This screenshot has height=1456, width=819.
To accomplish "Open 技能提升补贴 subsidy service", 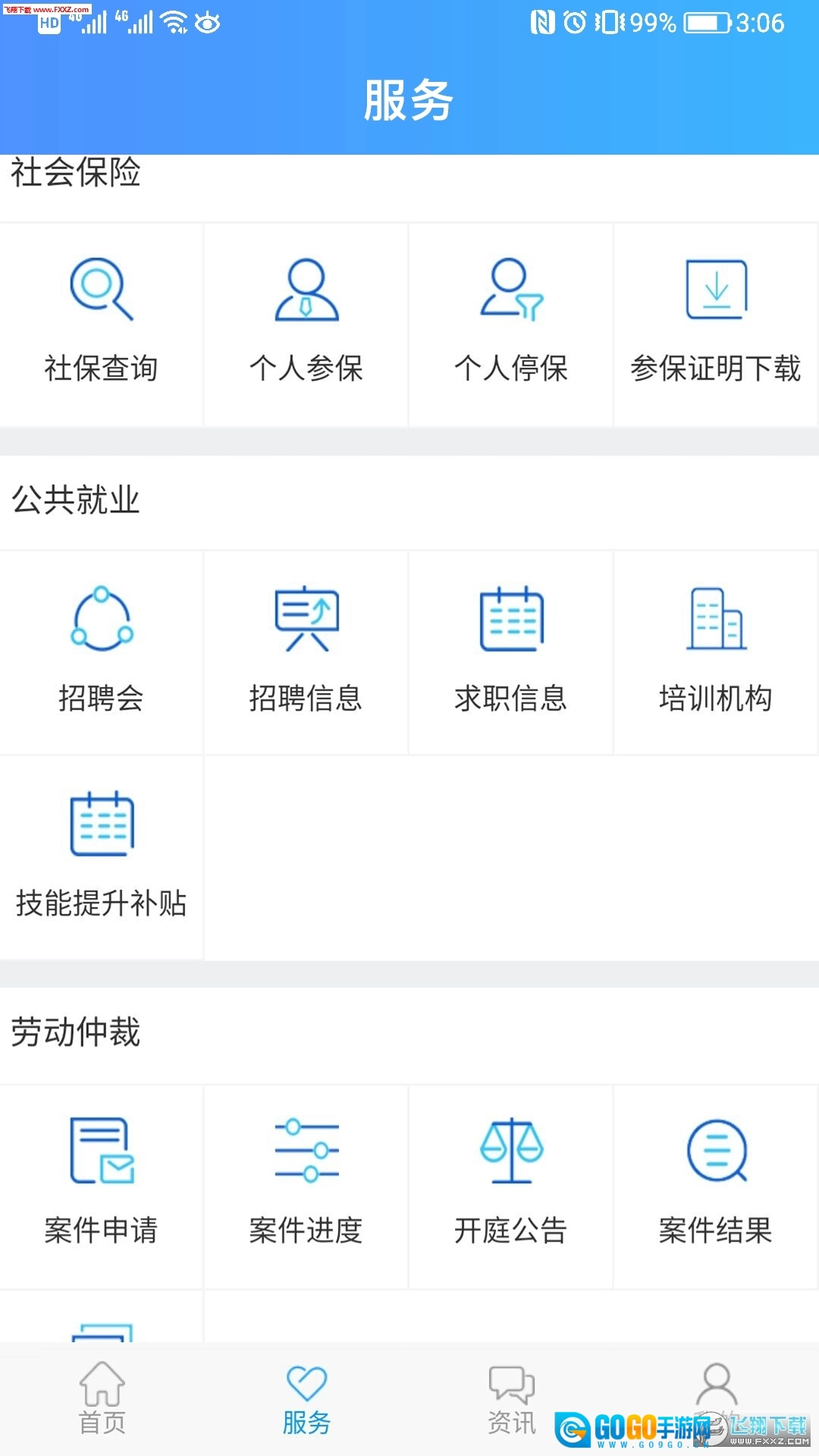I will (x=102, y=857).
